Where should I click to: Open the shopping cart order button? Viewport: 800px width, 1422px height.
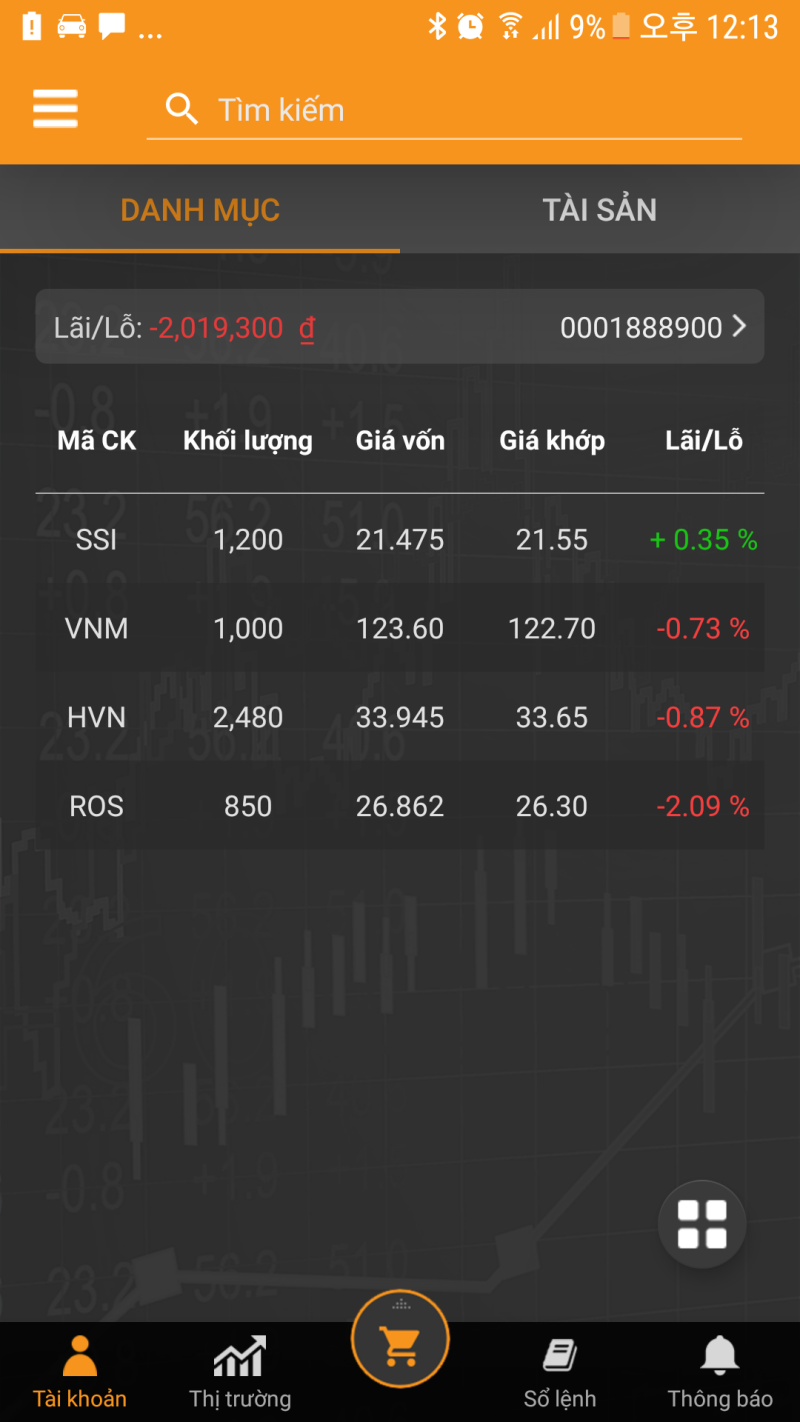(400, 1338)
